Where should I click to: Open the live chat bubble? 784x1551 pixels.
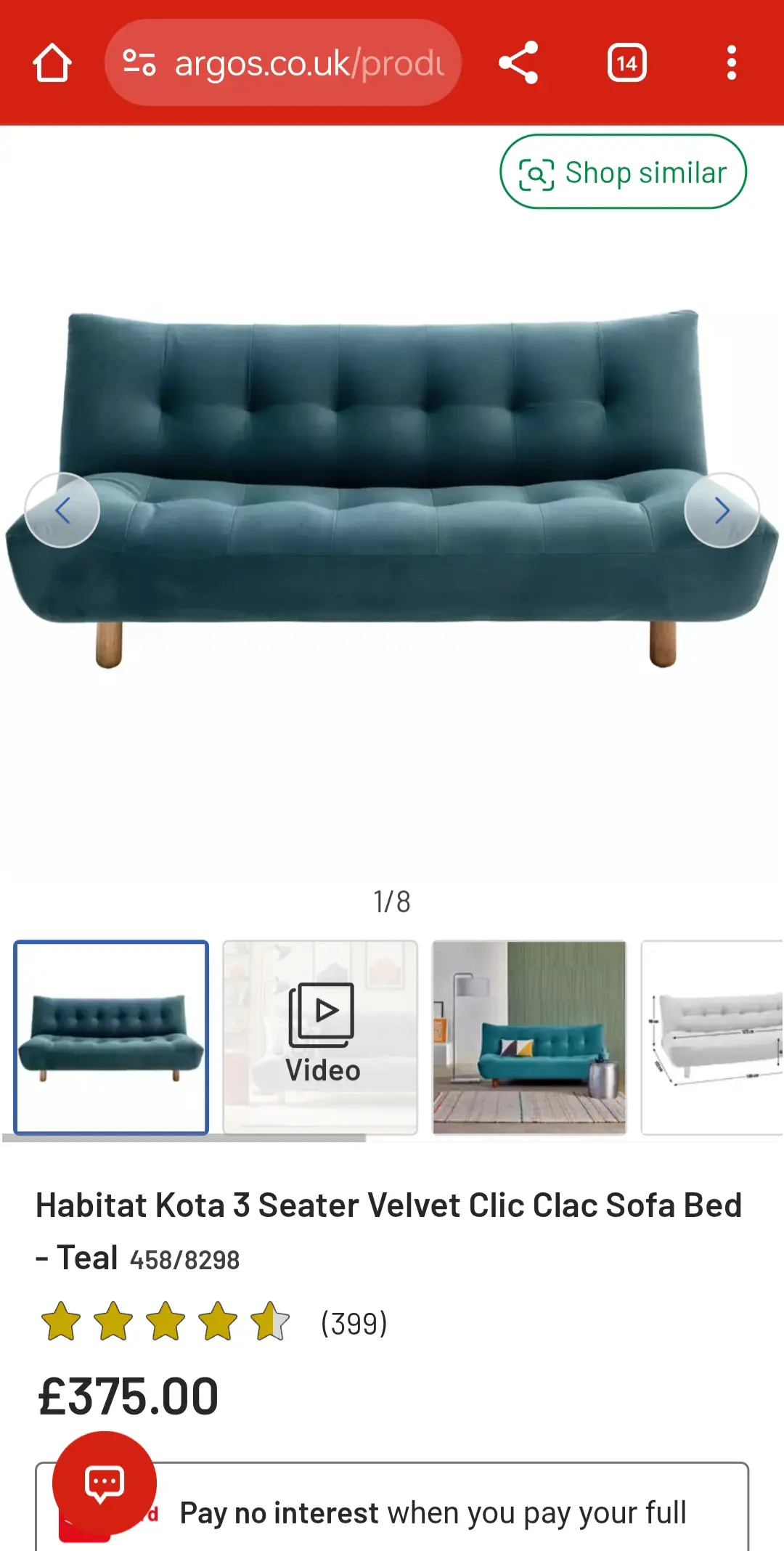tap(105, 1483)
